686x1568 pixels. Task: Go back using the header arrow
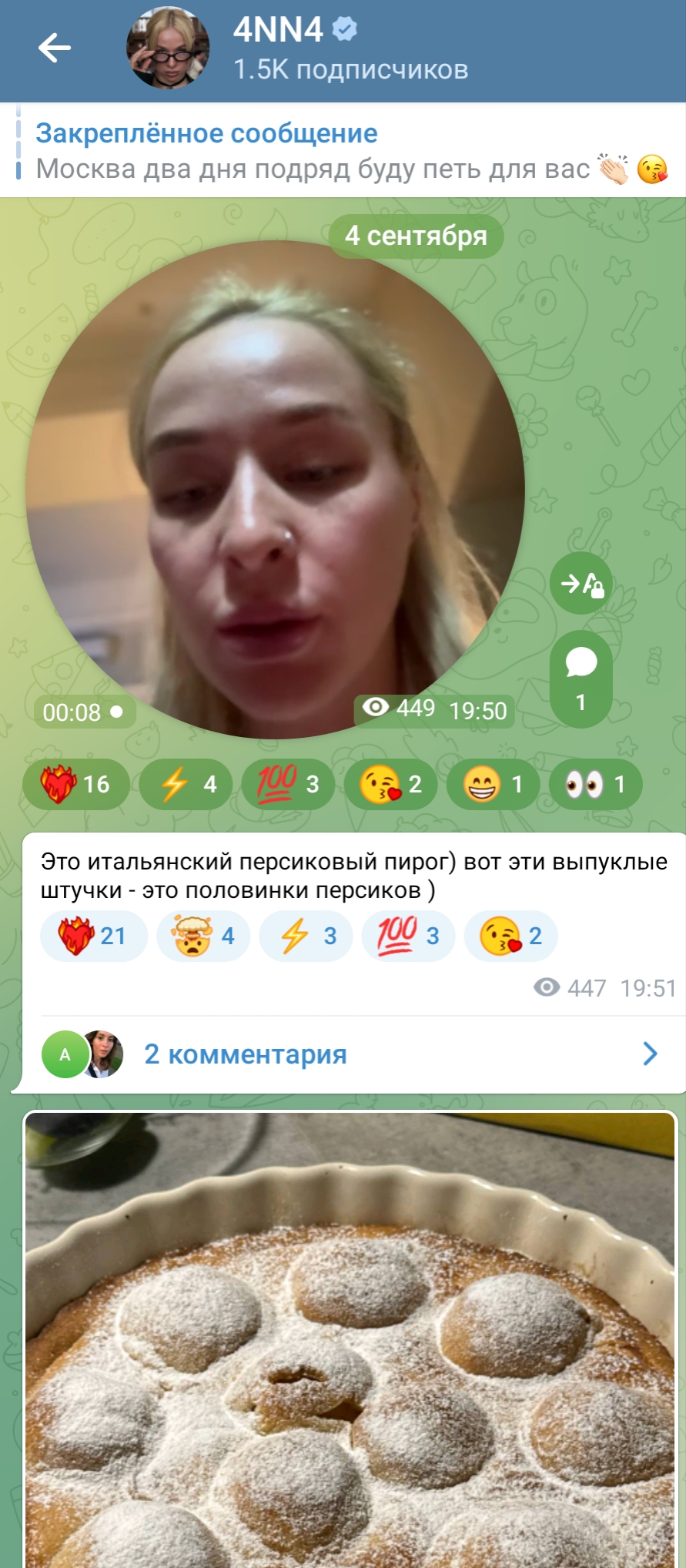tap(55, 48)
